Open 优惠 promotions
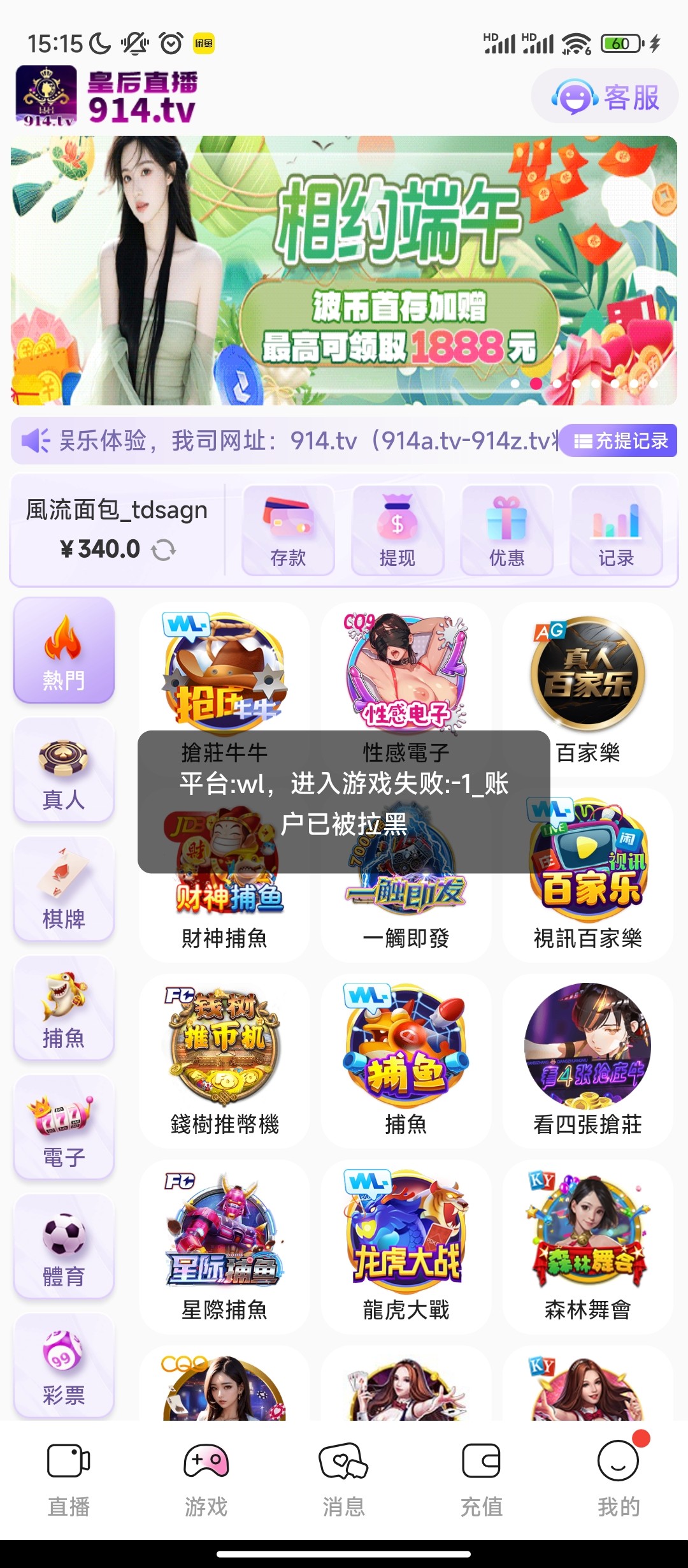The image size is (688, 1568). pyautogui.click(x=506, y=530)
